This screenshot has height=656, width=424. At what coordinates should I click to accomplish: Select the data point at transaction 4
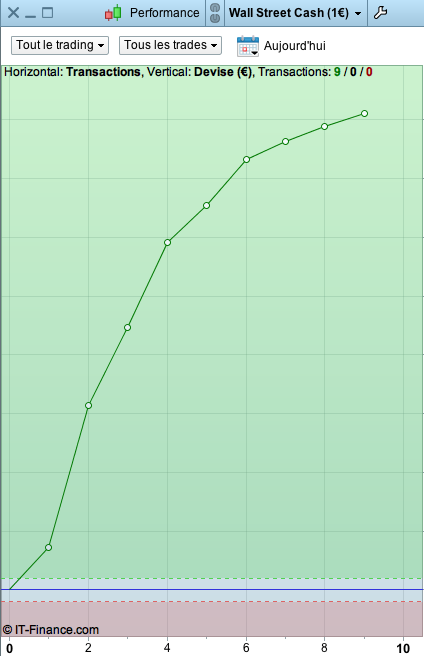(x=167, y=242)
